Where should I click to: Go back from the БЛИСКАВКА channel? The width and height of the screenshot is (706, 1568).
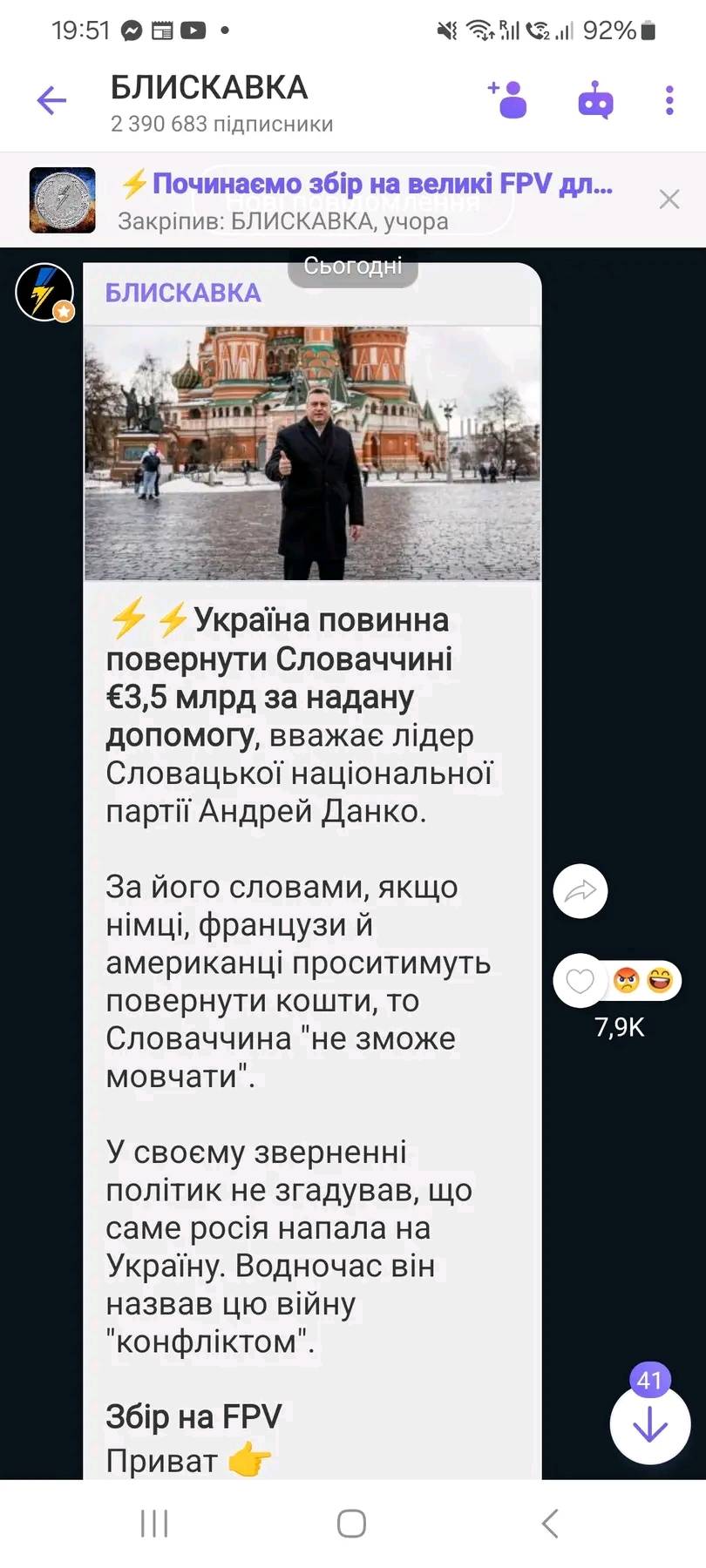(51, 100)
